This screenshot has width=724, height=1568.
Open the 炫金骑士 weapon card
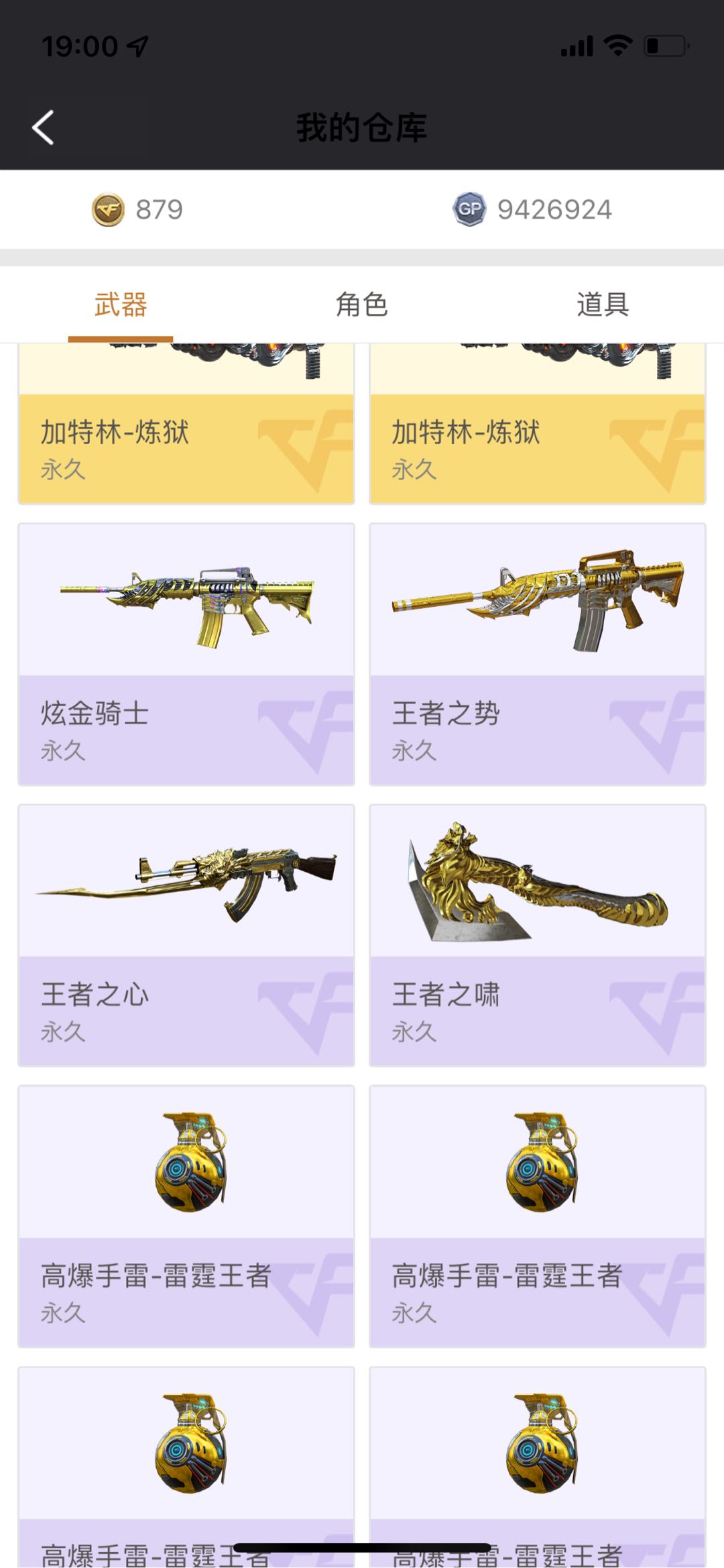186,654
